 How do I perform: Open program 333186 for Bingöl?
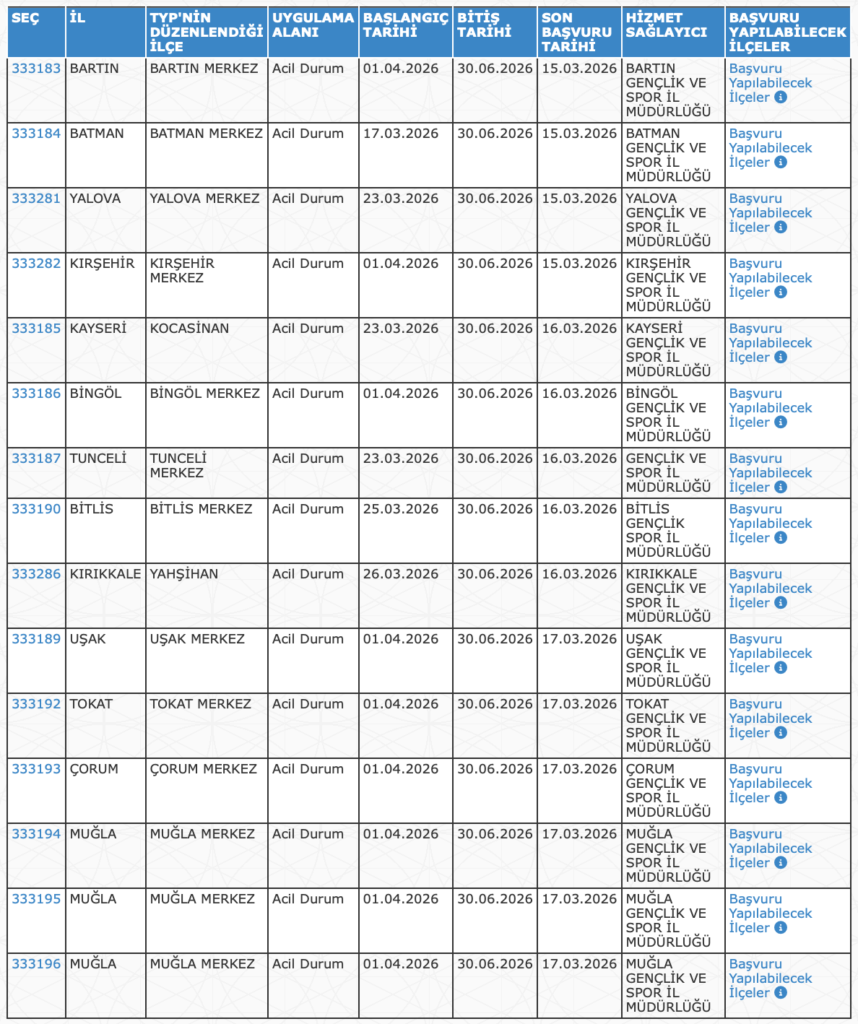click(36, 394)
